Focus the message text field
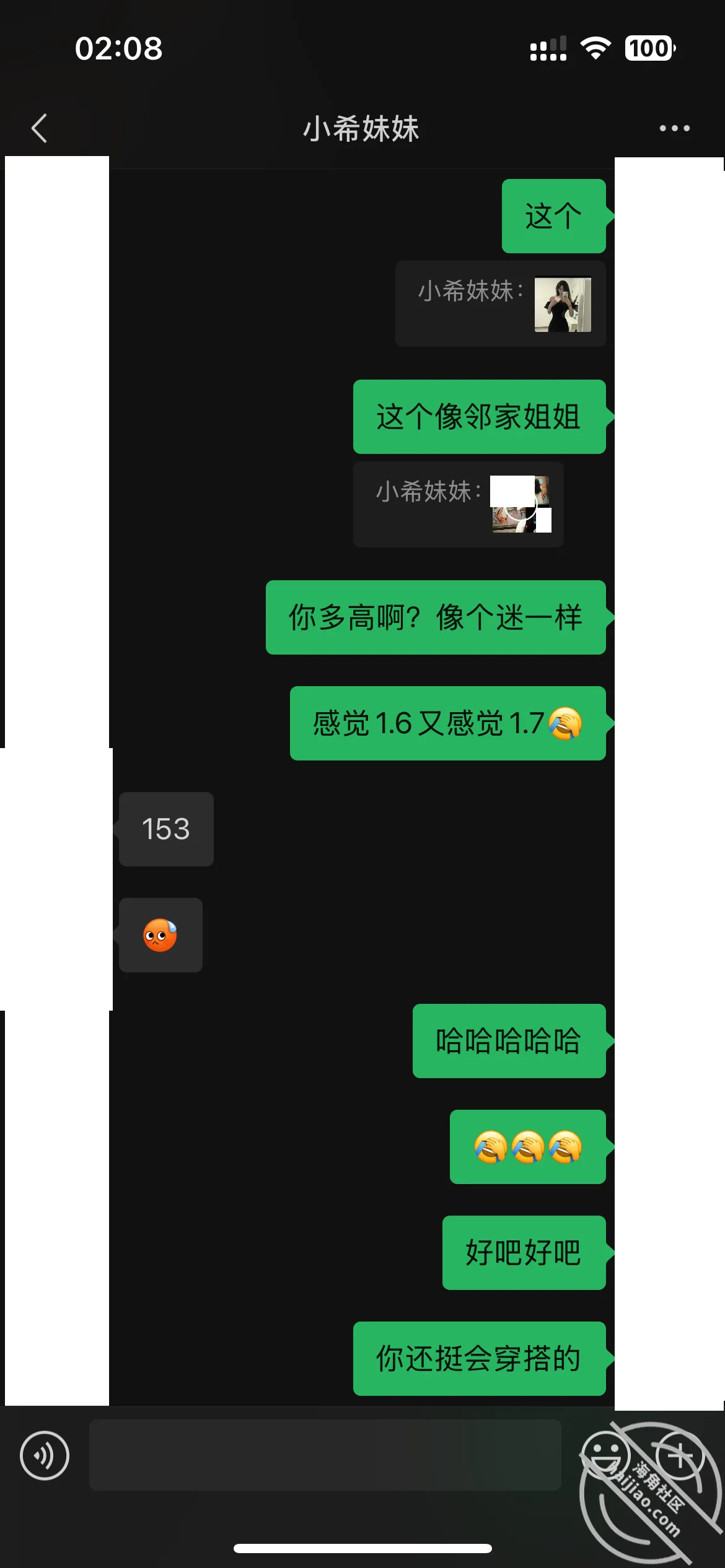Screen dimensions: 725x1568 pyautogui.click(x=325, y=1455)
